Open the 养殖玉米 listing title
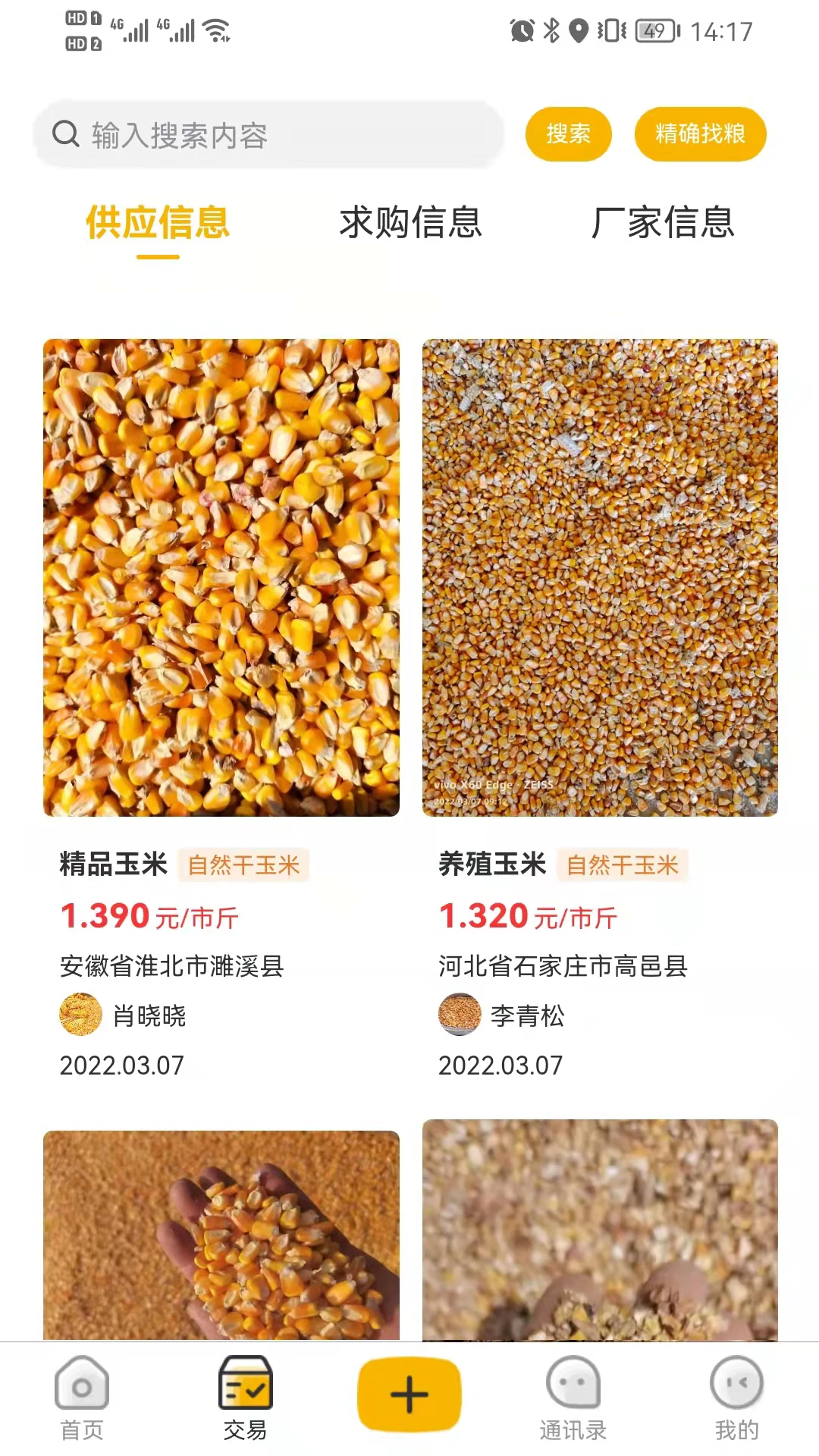 (494, 864)
